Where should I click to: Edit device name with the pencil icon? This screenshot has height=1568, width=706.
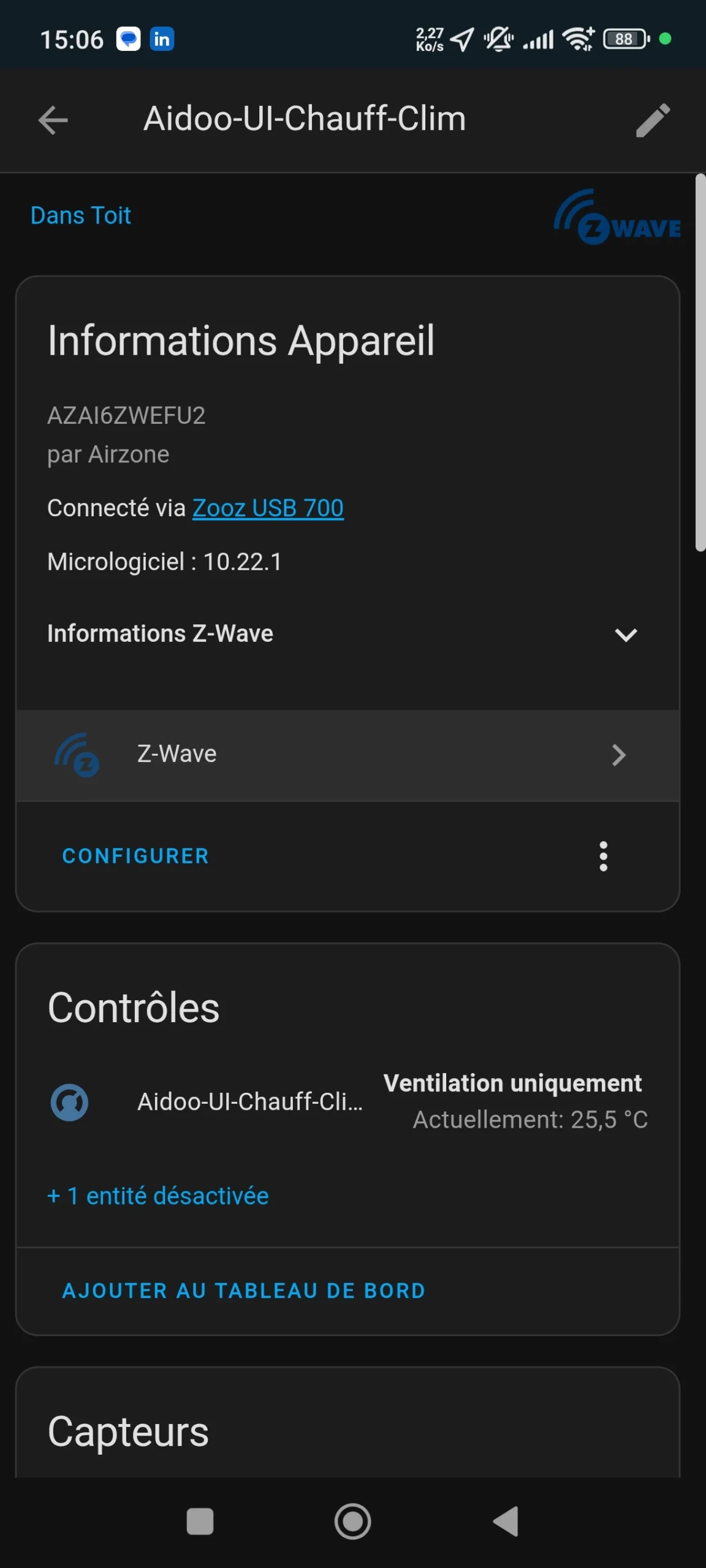(653, 120)
